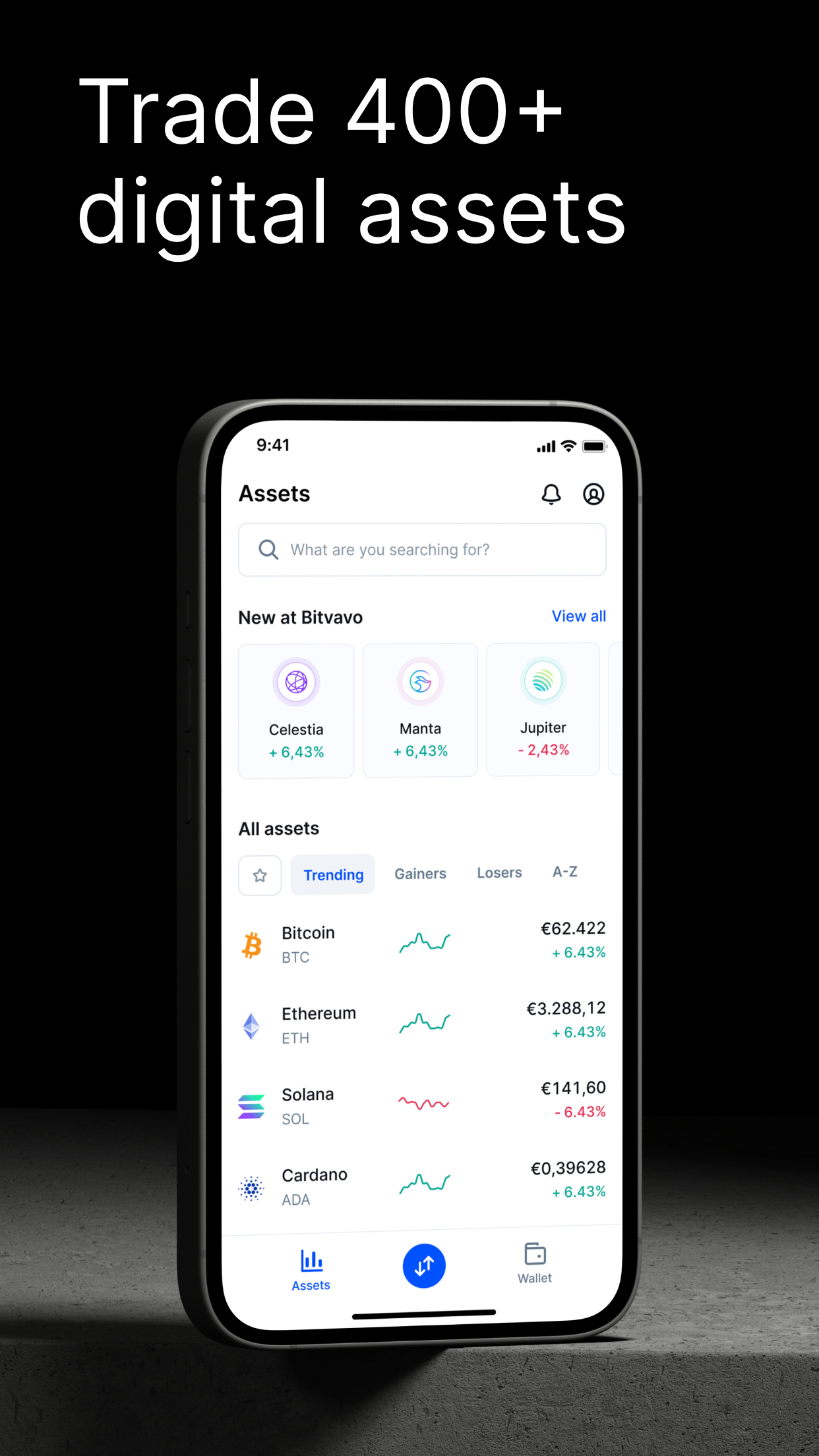Viewport: 819px width, 1456px height.
Task: Switch to the Assets tab
Action: point(311,1266)
